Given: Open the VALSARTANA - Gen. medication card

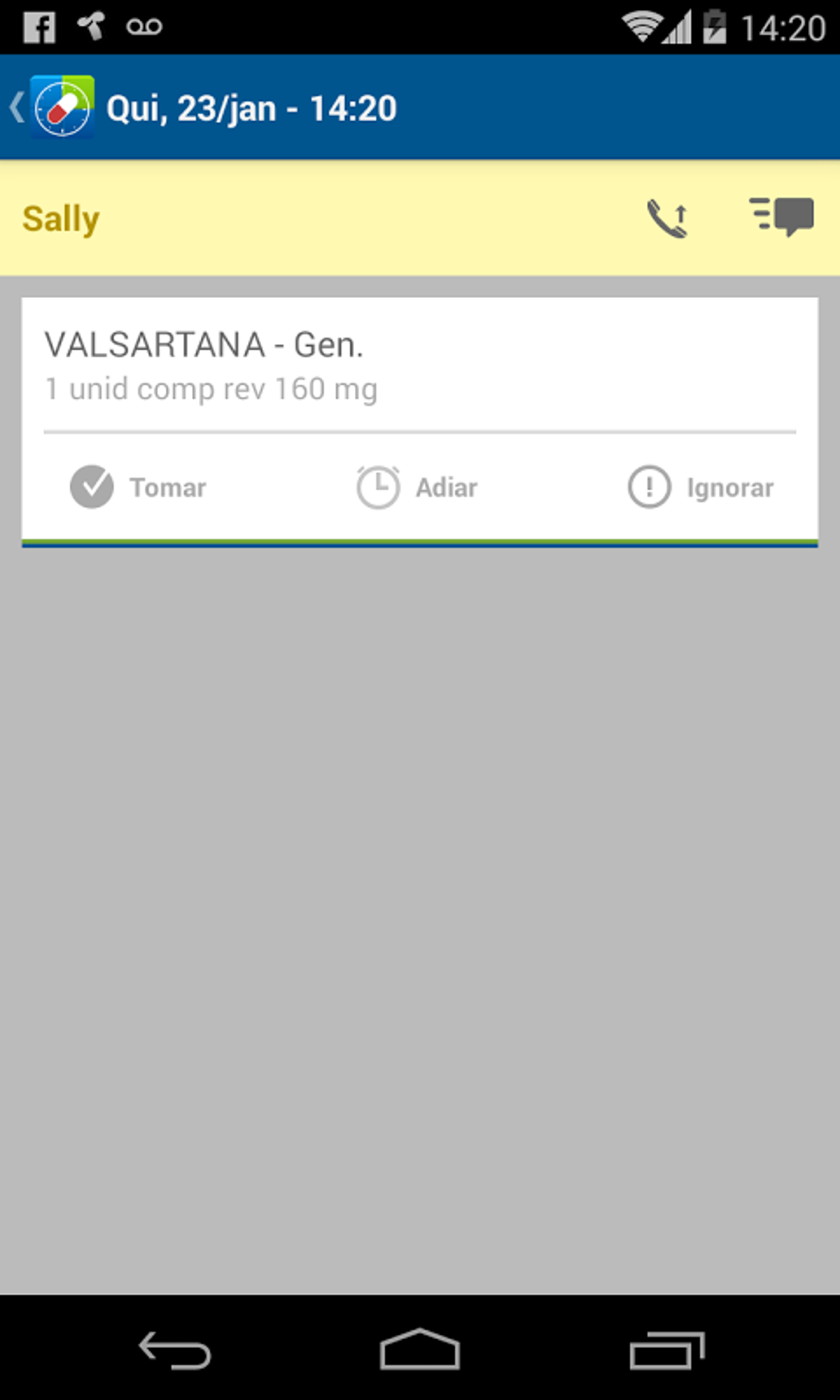Looking at the screenshot, I should 420,365.
